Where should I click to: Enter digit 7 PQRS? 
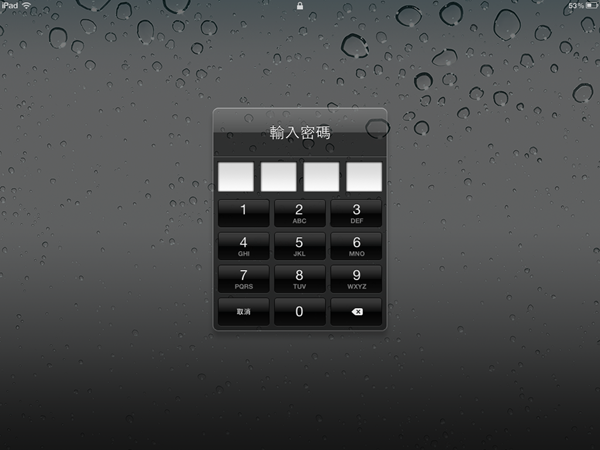point(244,278)
